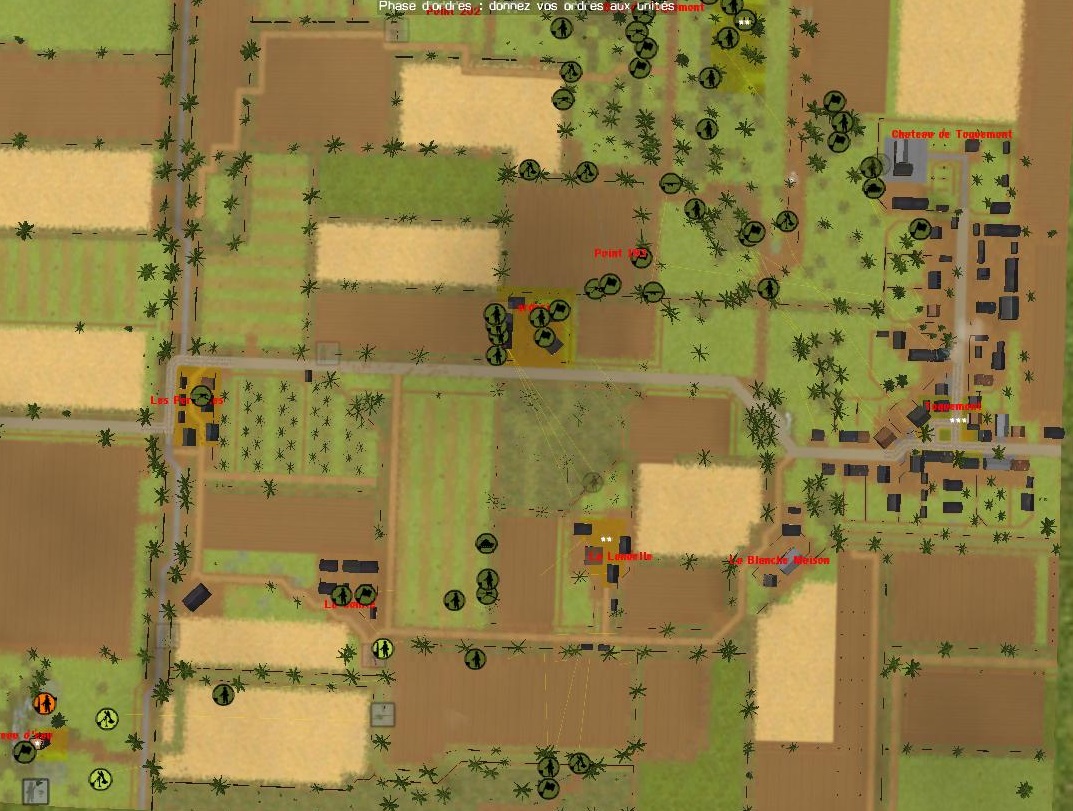Select the orange infantry unit icon
This screenshot has height=811, width=1073.
43,703
